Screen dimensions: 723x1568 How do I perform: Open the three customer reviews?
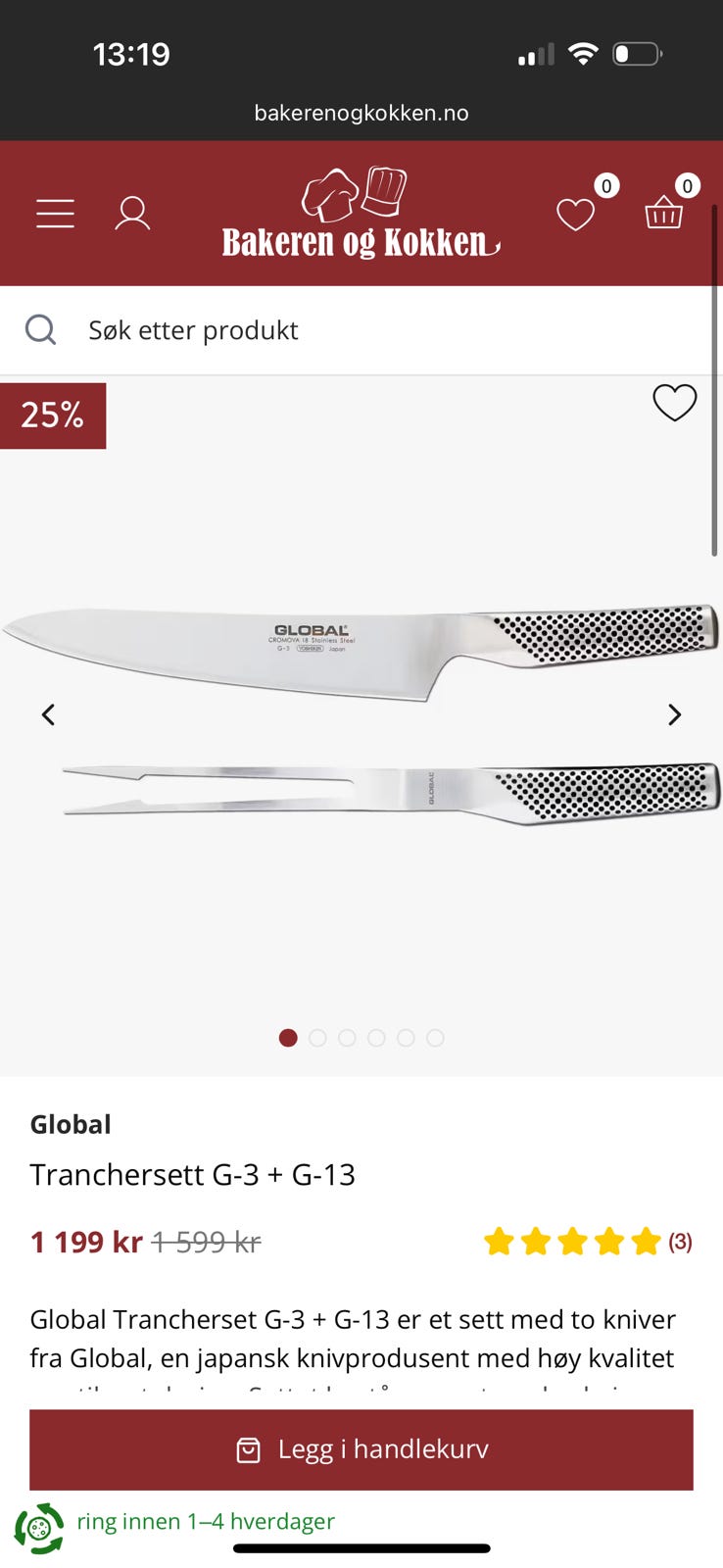click(x=588, y=1243)
